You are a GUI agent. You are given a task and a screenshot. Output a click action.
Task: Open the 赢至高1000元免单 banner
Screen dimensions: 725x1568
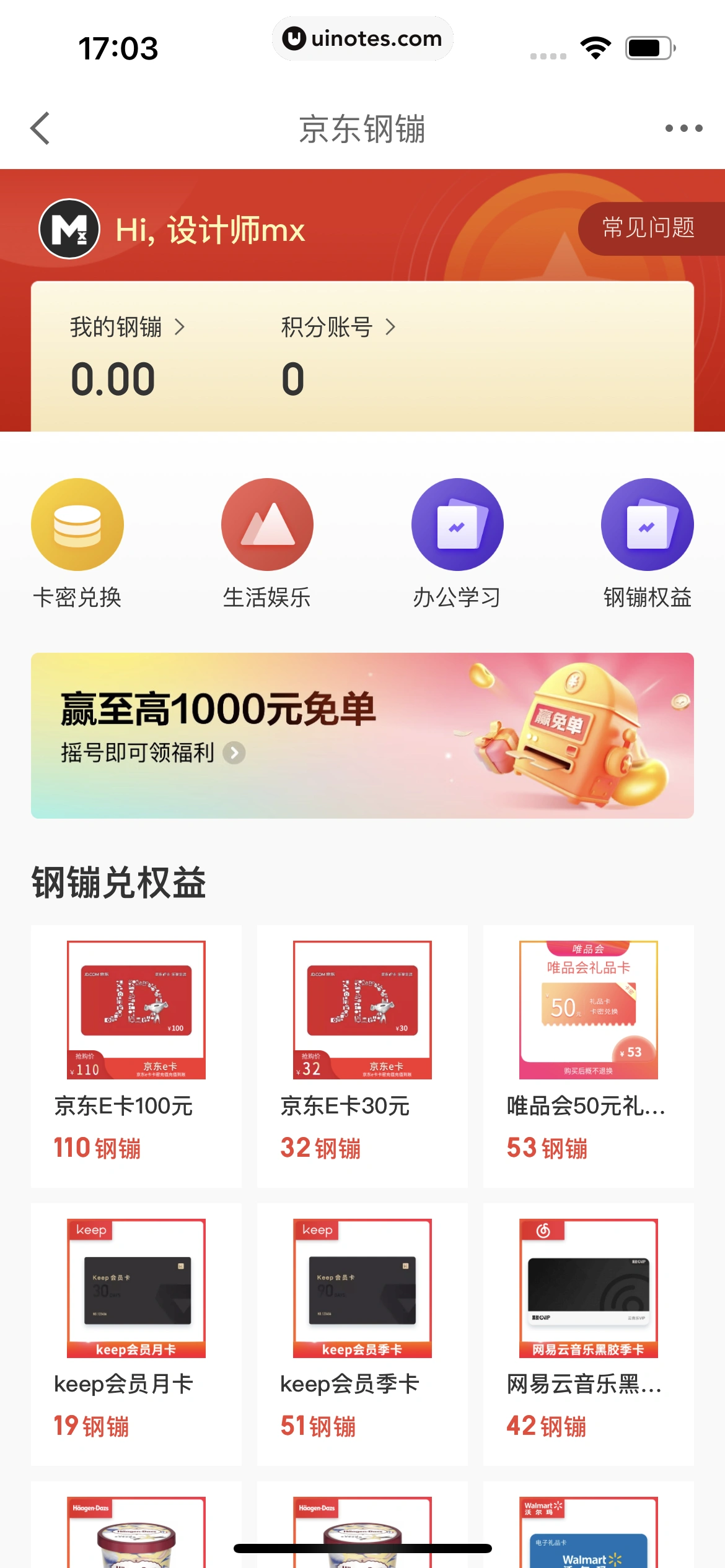(362, 735)
